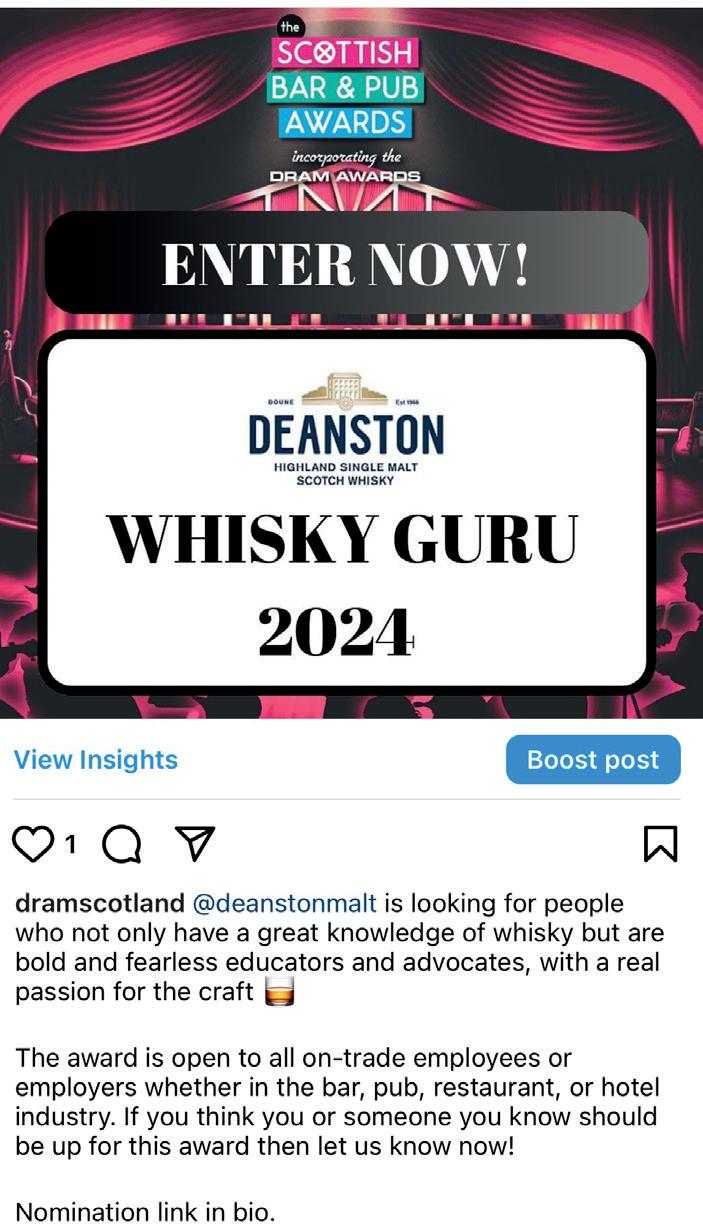Open View Insights for this post
This screenshot has height=1225, width=703.
click(96, 760)
